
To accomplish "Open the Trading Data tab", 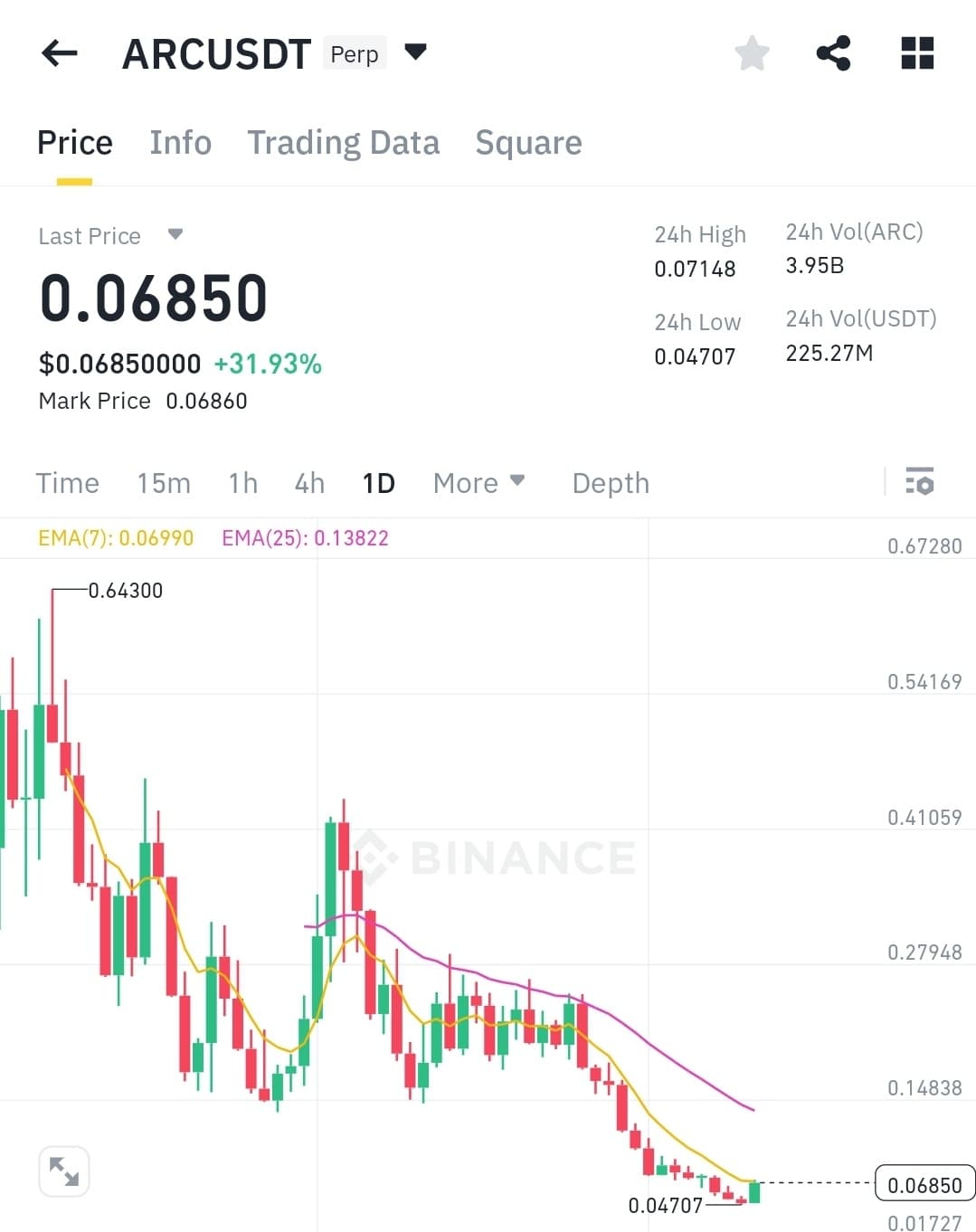I will click(x=343, y=143).
